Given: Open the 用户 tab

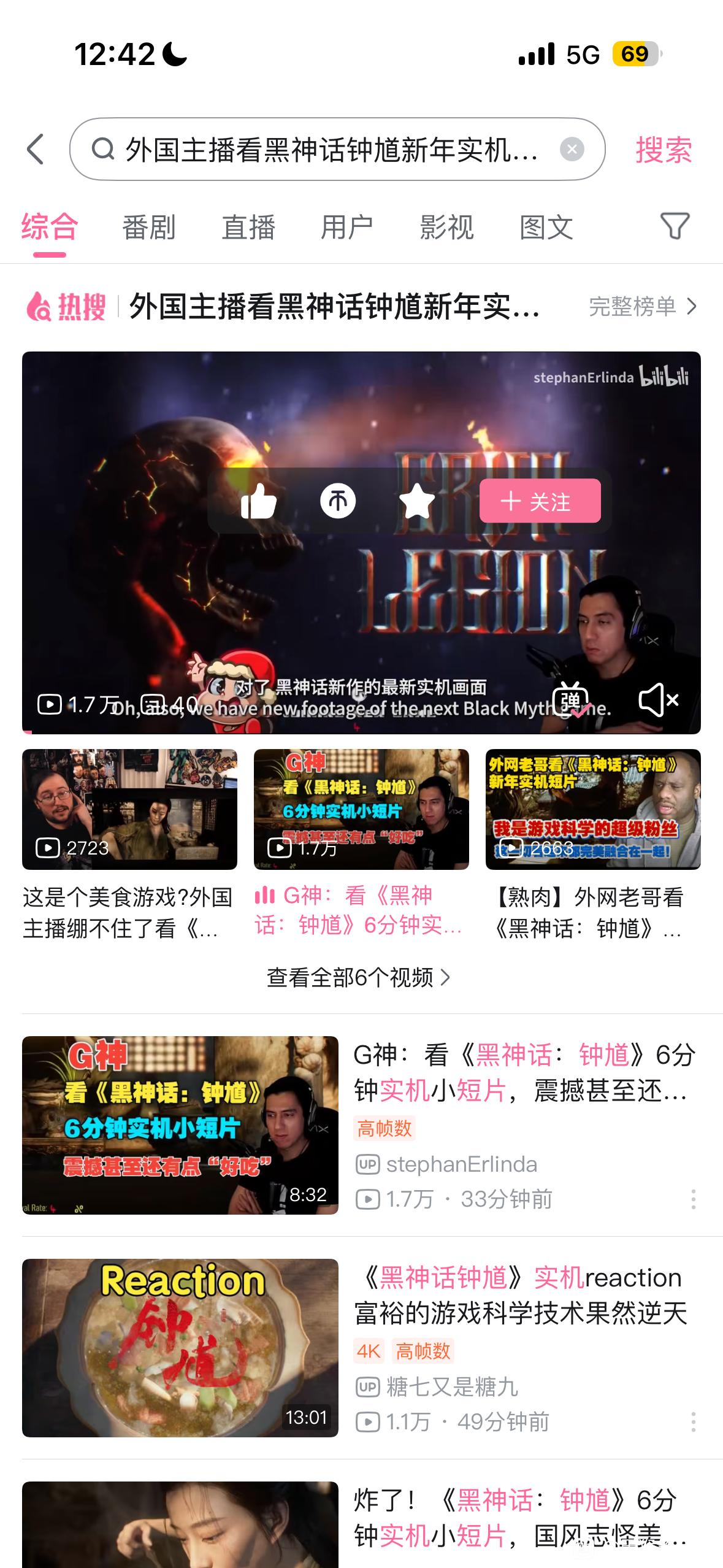Looking at the screenshot, I should pos(347,227).
